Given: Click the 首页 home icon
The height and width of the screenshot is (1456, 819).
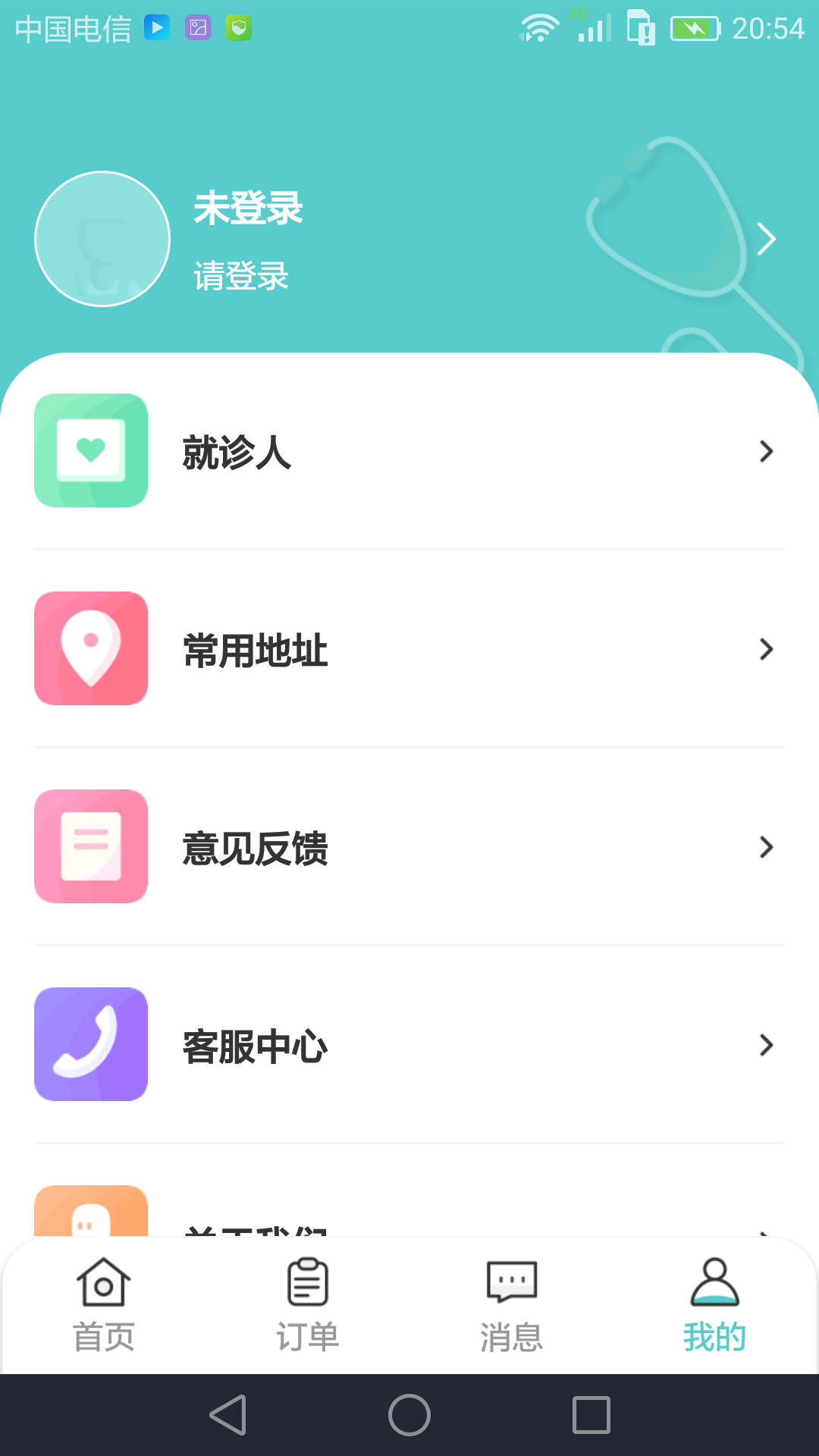Looking at the screenshot, I should [104, 1282].
